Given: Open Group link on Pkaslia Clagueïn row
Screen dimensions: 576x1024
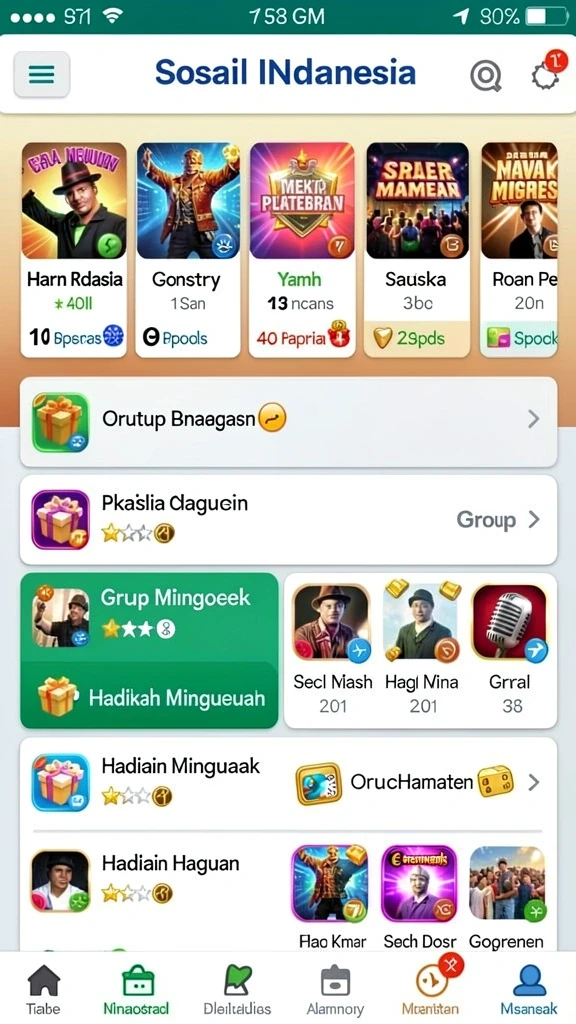Looking at the screenshot, I should pyautogui.click(x=498, y=520).
